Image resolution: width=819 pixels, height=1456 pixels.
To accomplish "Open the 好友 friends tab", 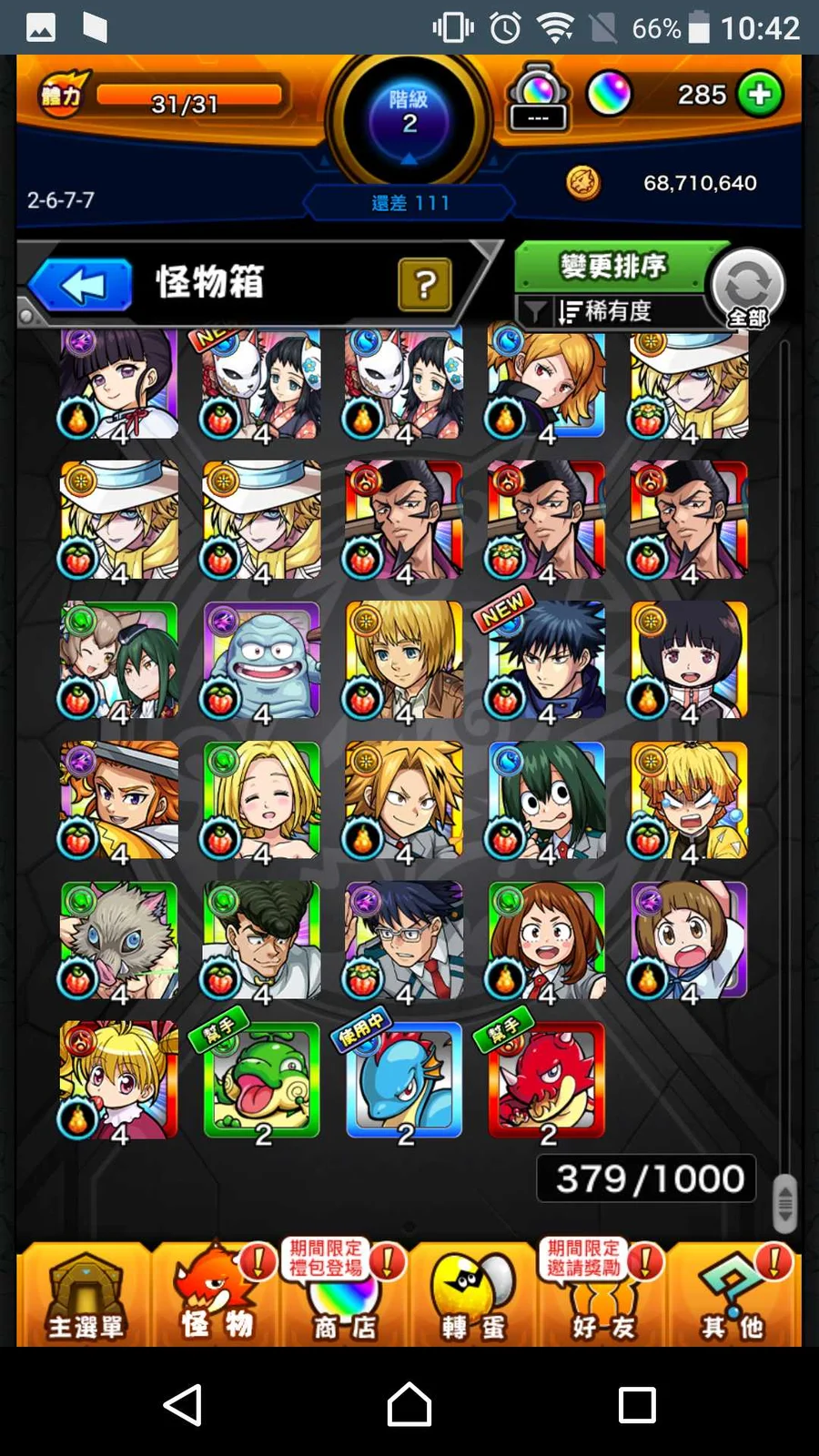I will tap(602, 1295).
